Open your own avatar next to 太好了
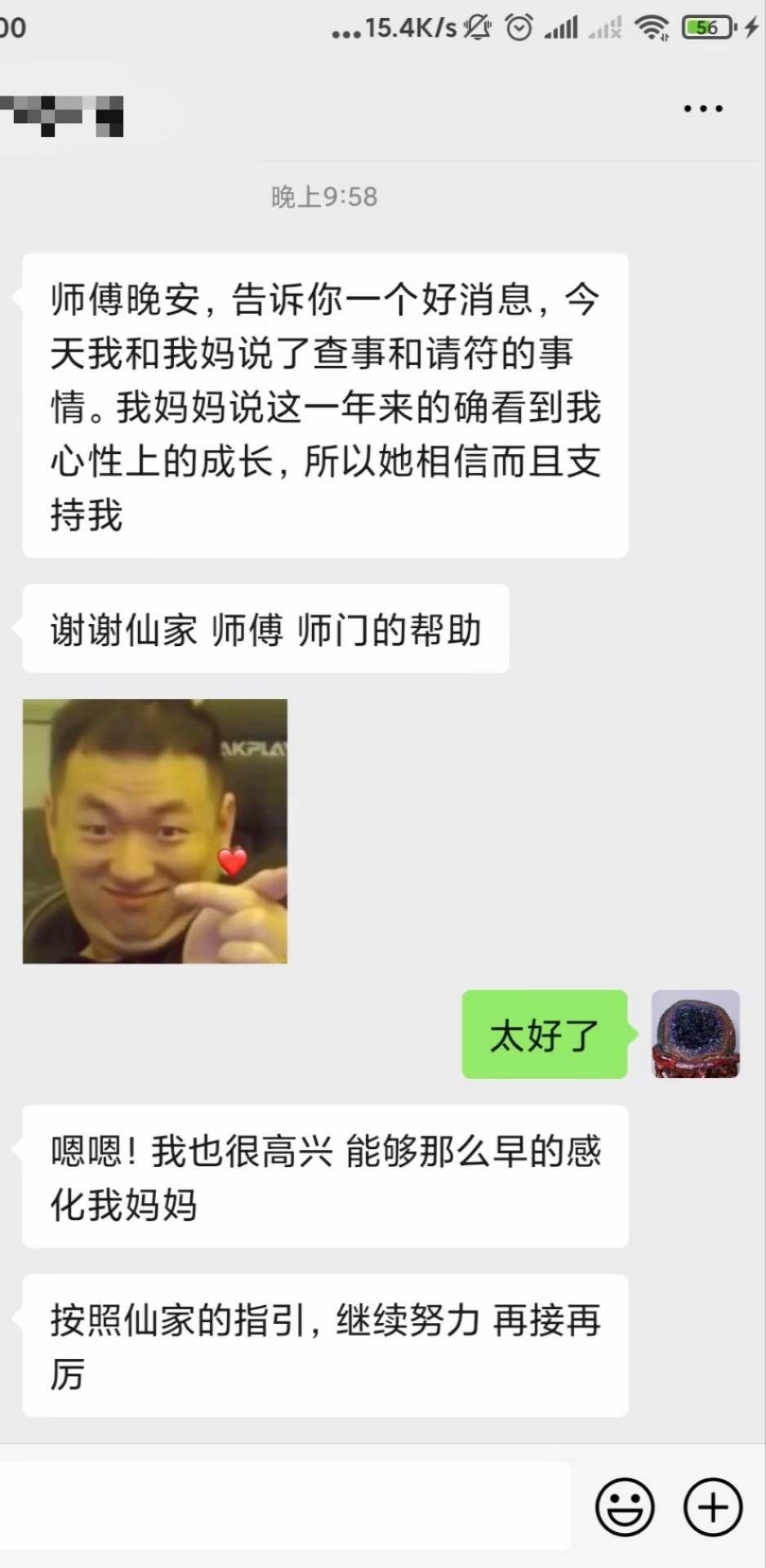The width and height of the screenshot is (766, 1568). [695, 1036]
